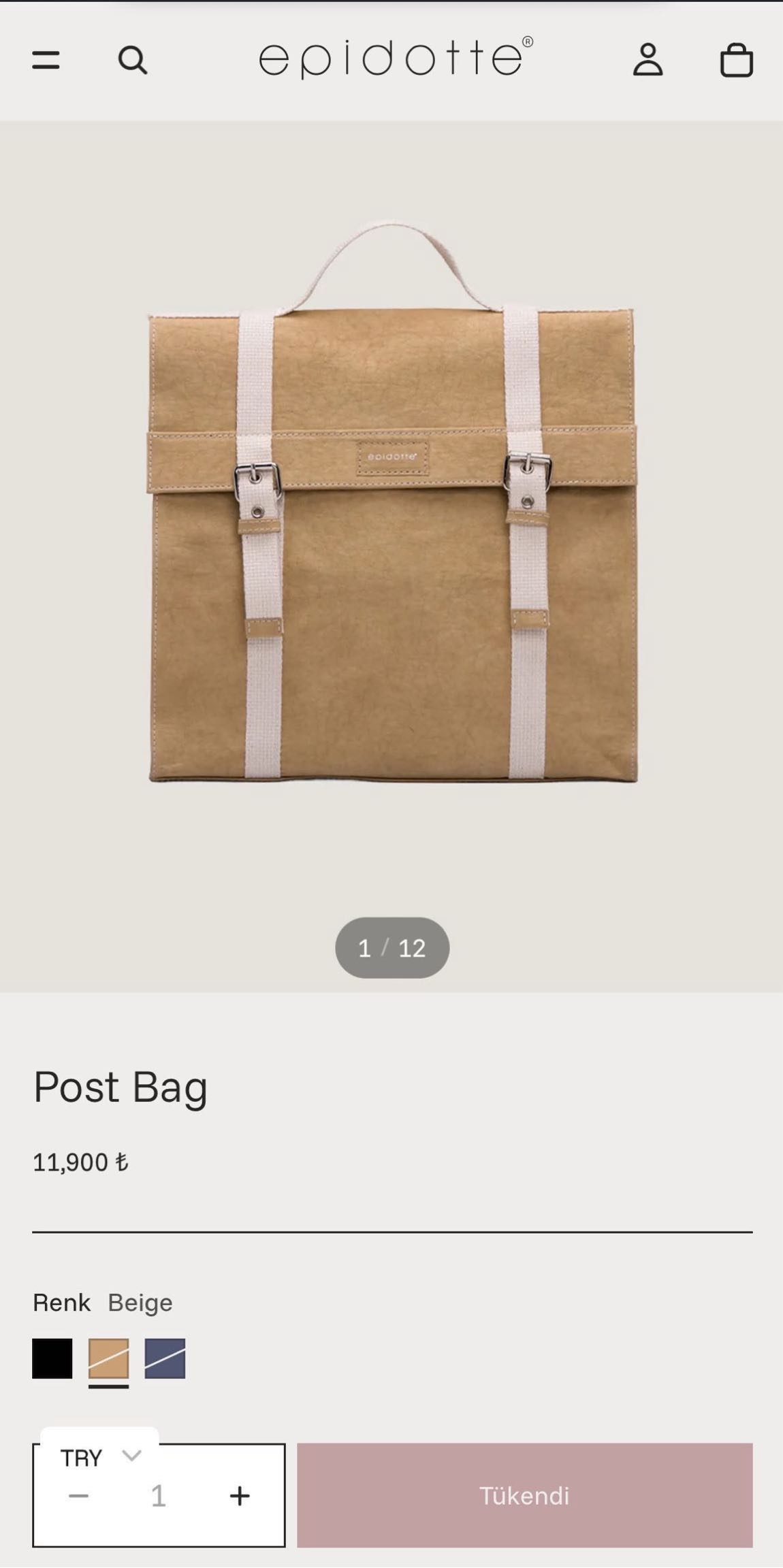783x1568 pixels.
Task: Open the search icon
Action: coord(133,60)
